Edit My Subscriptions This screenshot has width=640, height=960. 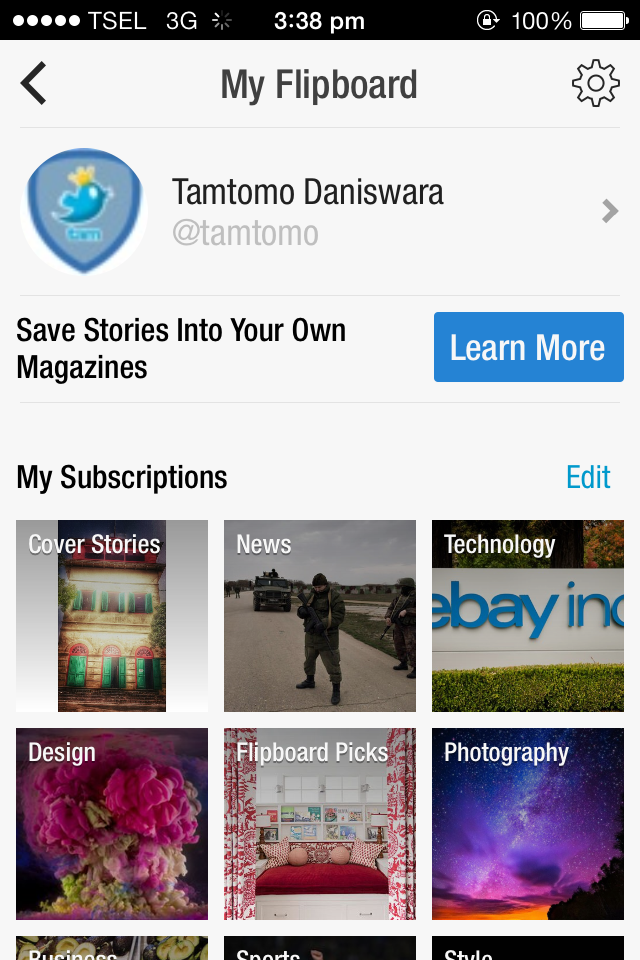pyautogui.click(x=588, y=477)
